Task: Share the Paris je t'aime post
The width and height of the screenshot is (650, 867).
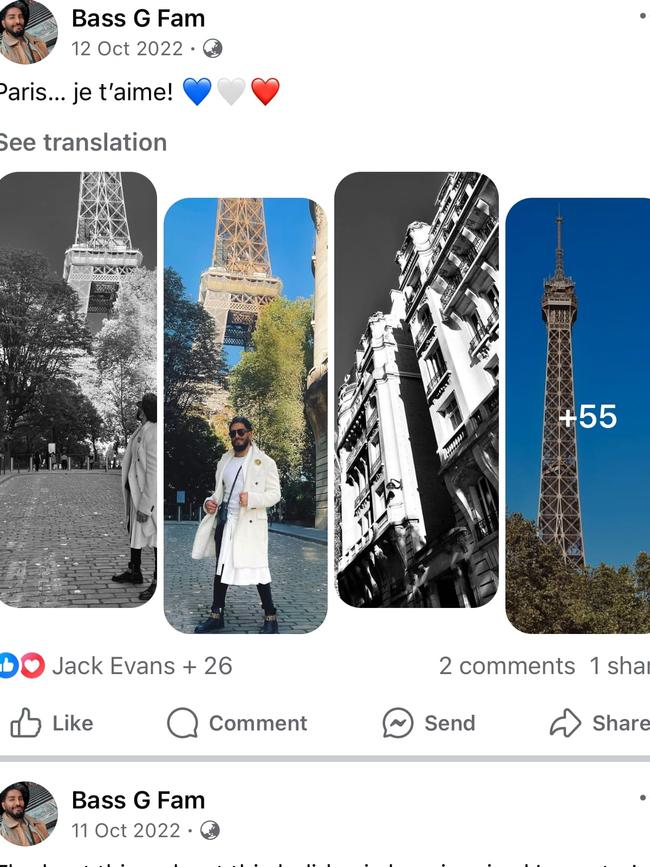Action: pos(600,723)
